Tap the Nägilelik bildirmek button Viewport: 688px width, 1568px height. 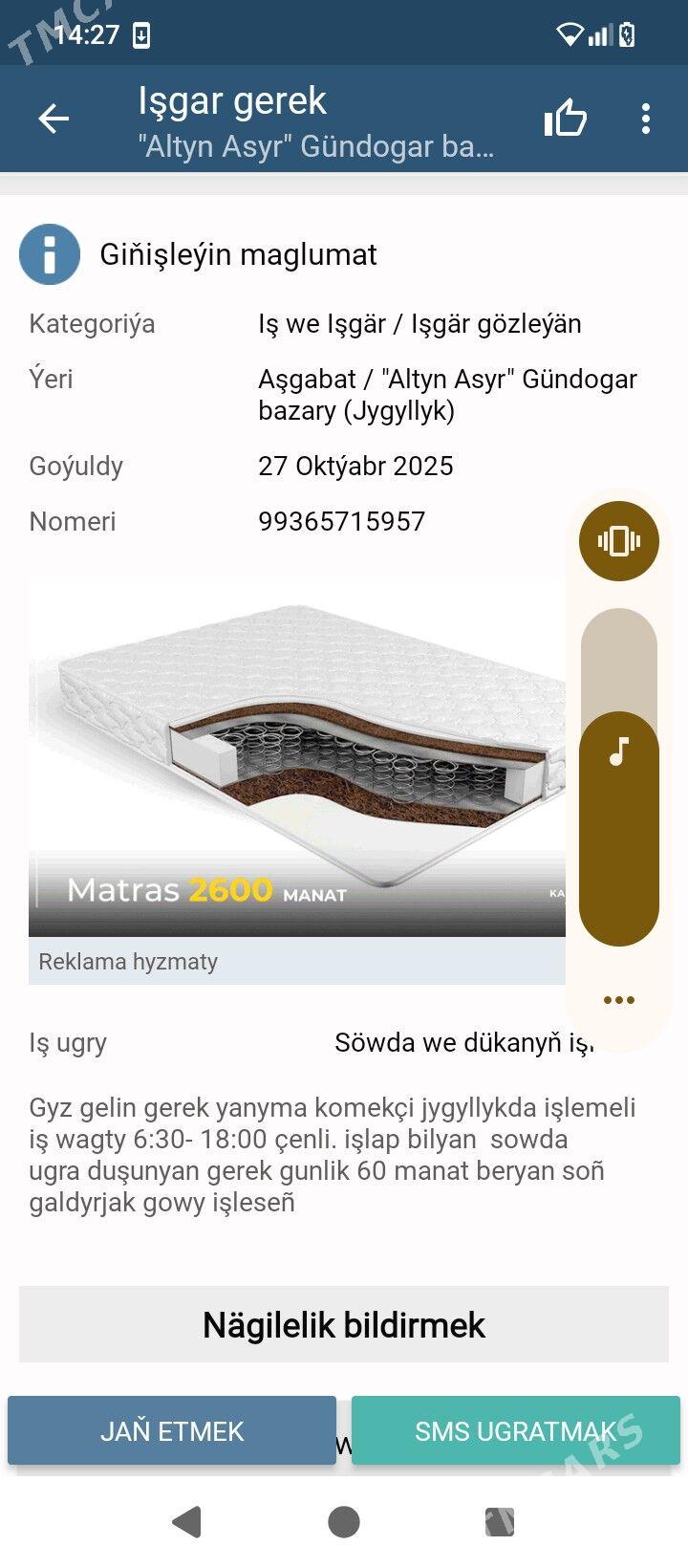(x=344, y=1324)
